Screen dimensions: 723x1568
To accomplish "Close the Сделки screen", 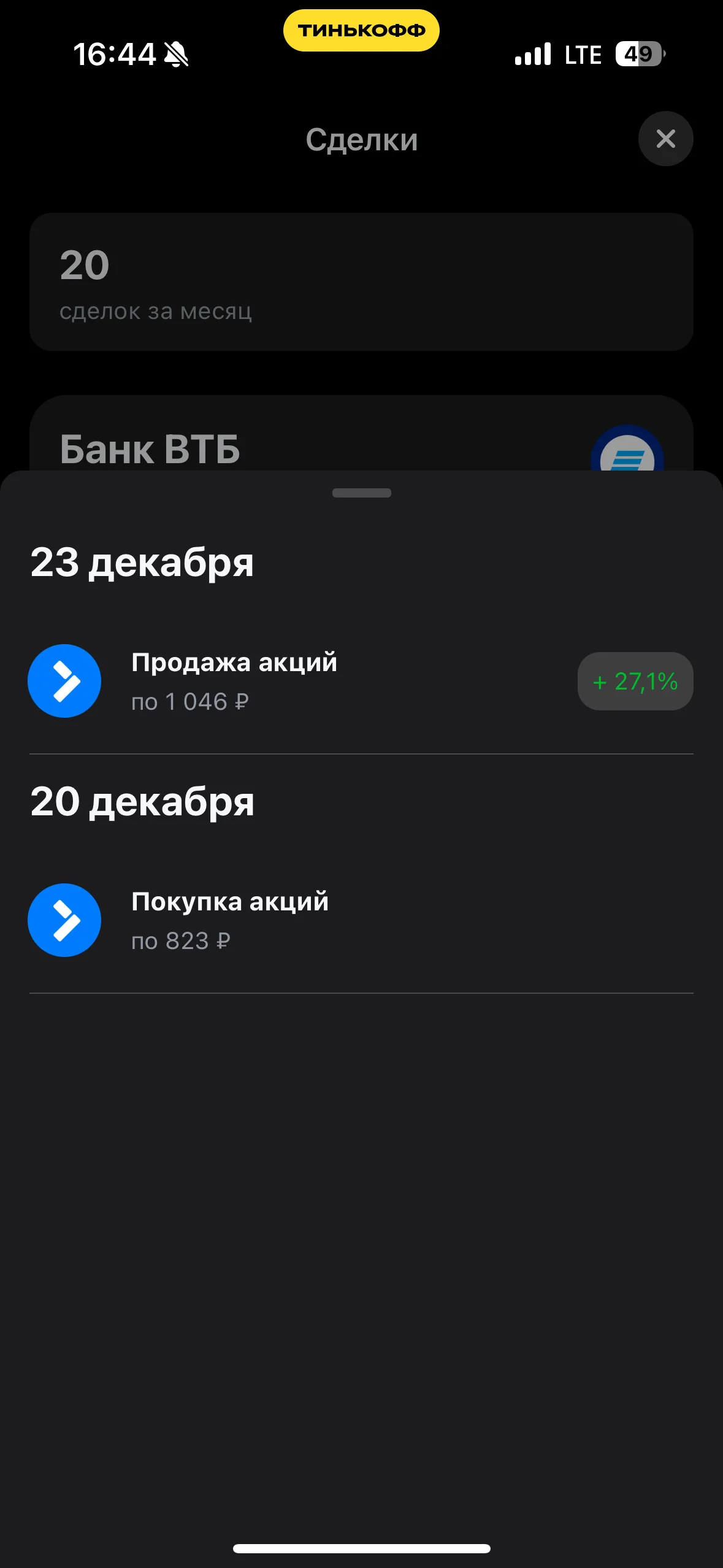I will 665,139.
